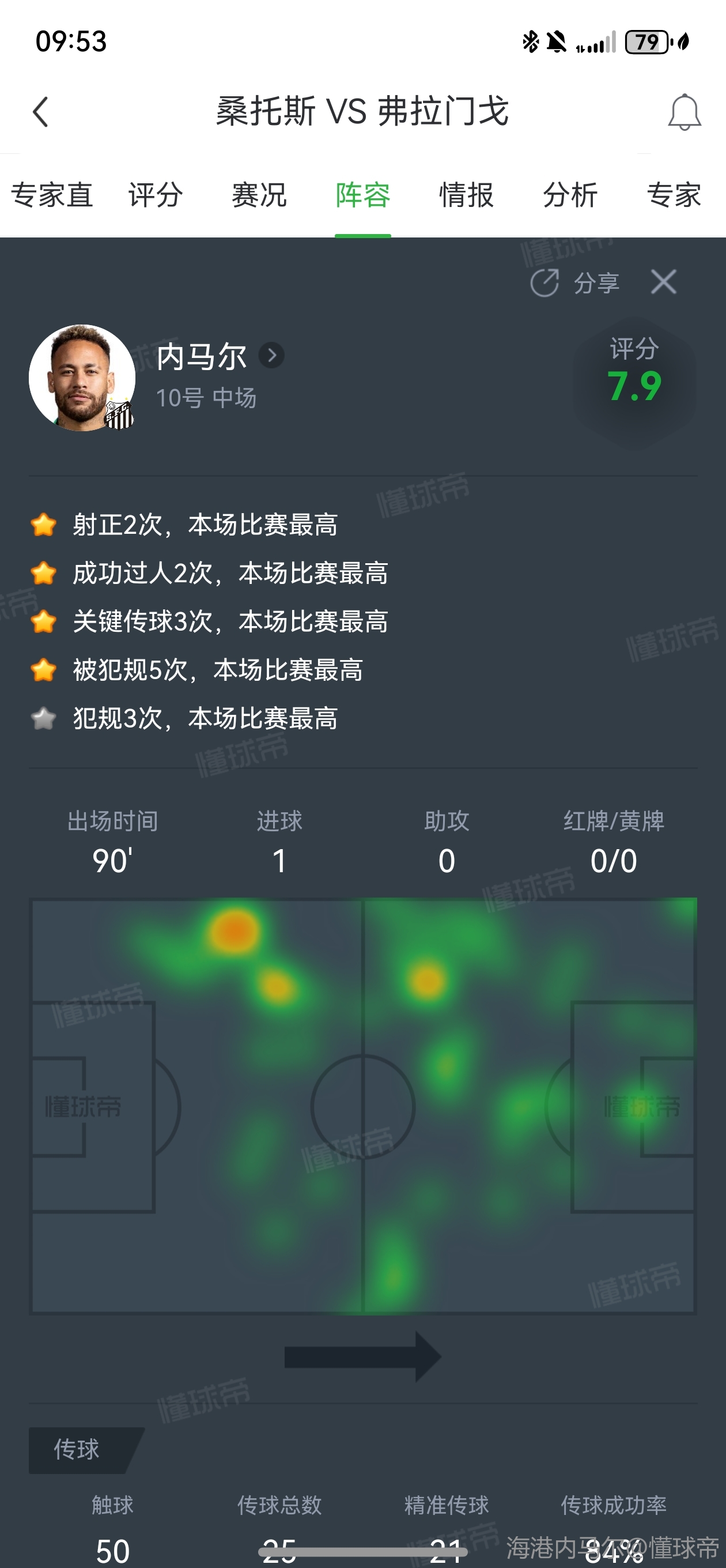Switch to the 赛况 tab
Viewport: 726px width, 1568px height.
coord(259,195)
